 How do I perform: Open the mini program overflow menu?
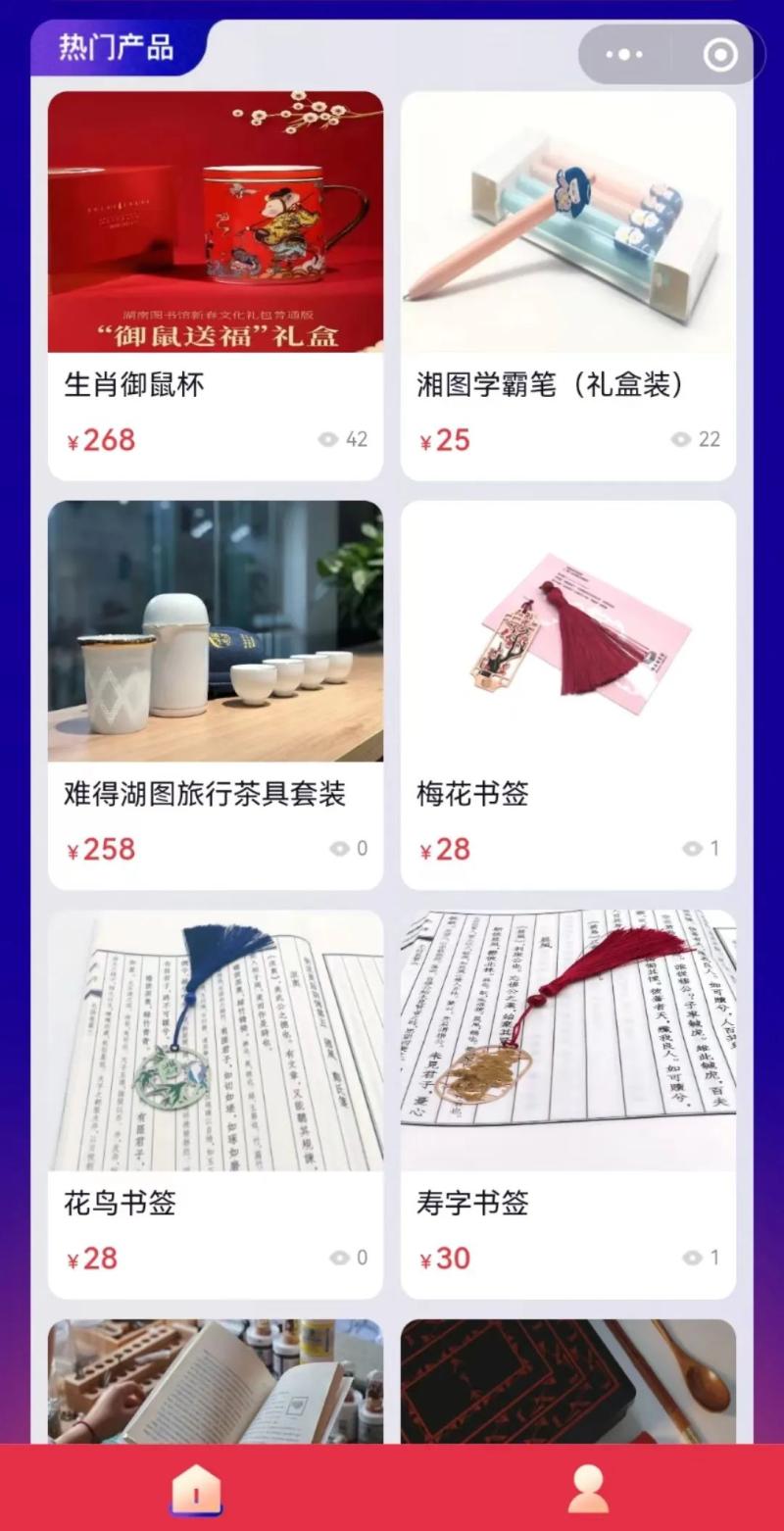(624, 55)
